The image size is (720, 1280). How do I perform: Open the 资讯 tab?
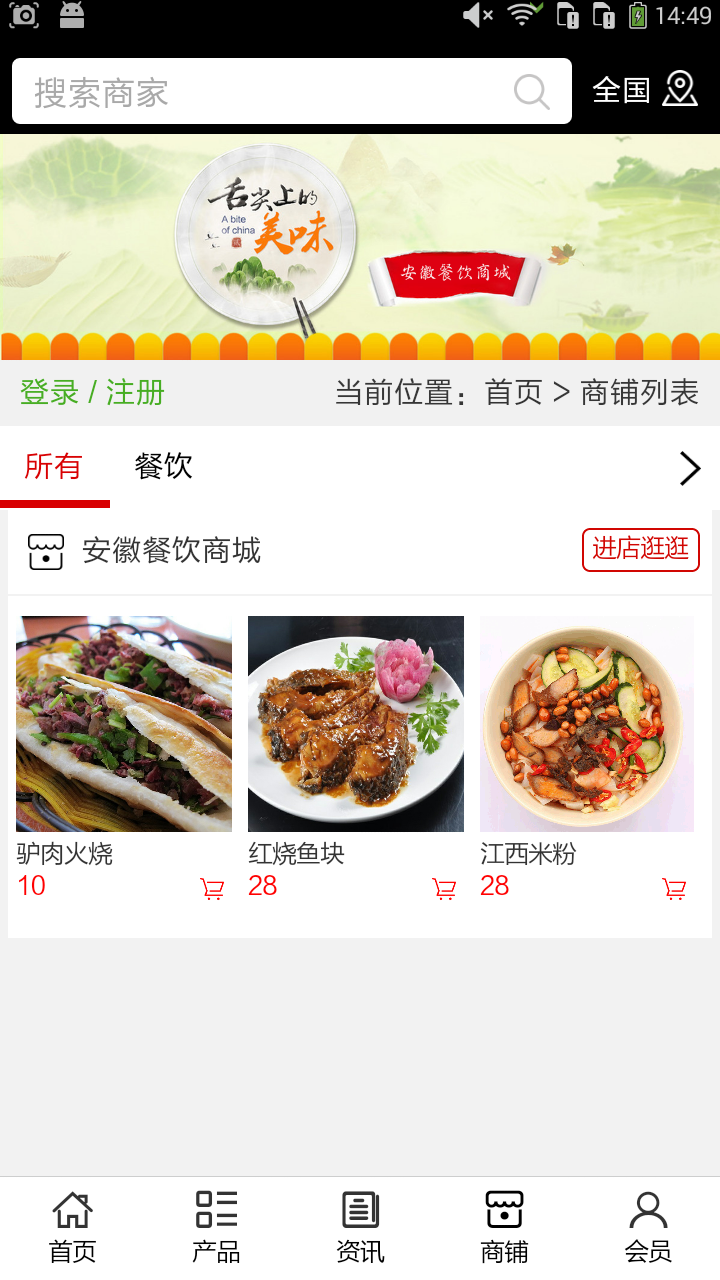pos(360,1228)
